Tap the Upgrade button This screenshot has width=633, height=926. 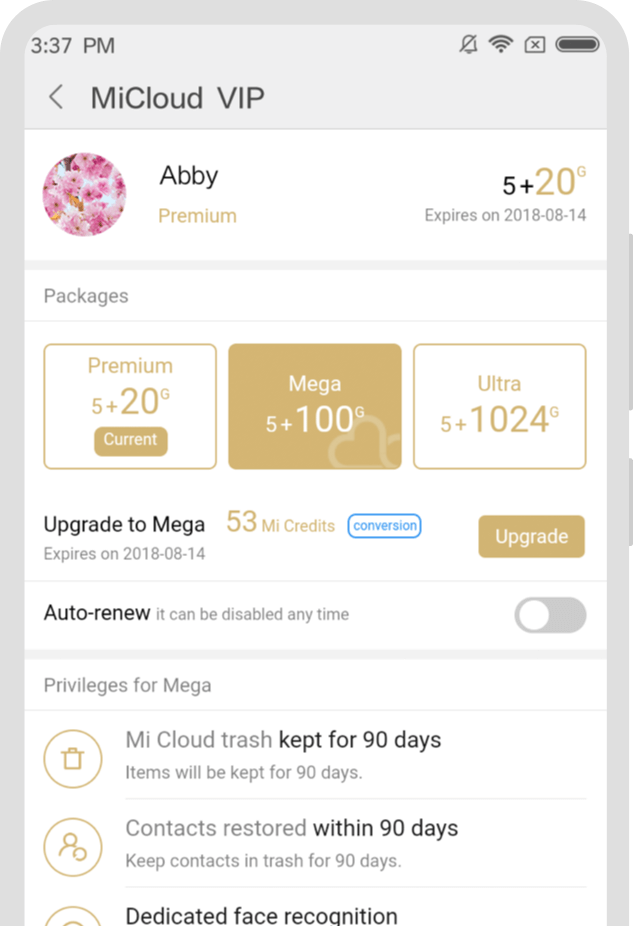[x=531, y=537]
